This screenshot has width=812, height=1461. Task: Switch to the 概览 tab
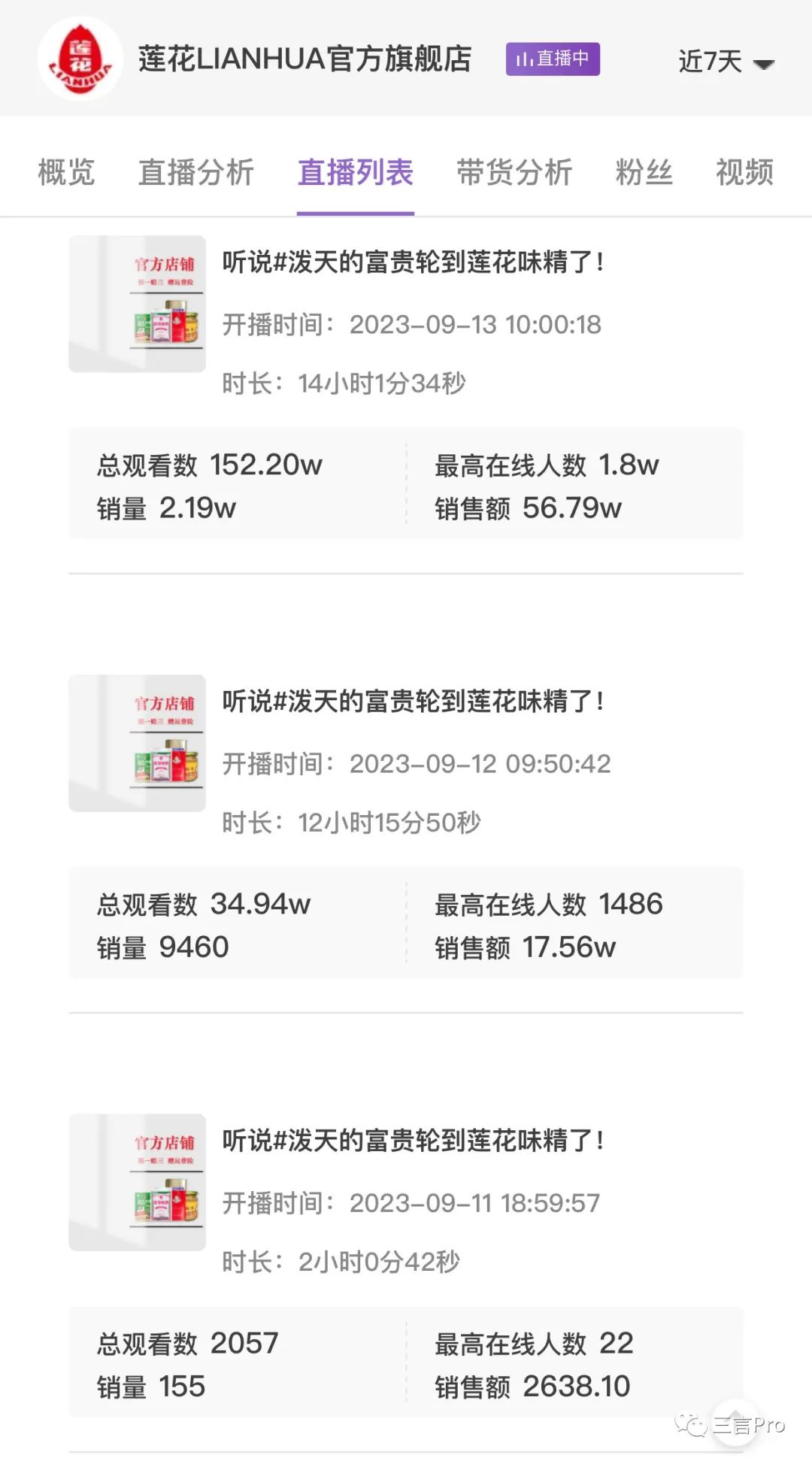(x=66, y=173)
